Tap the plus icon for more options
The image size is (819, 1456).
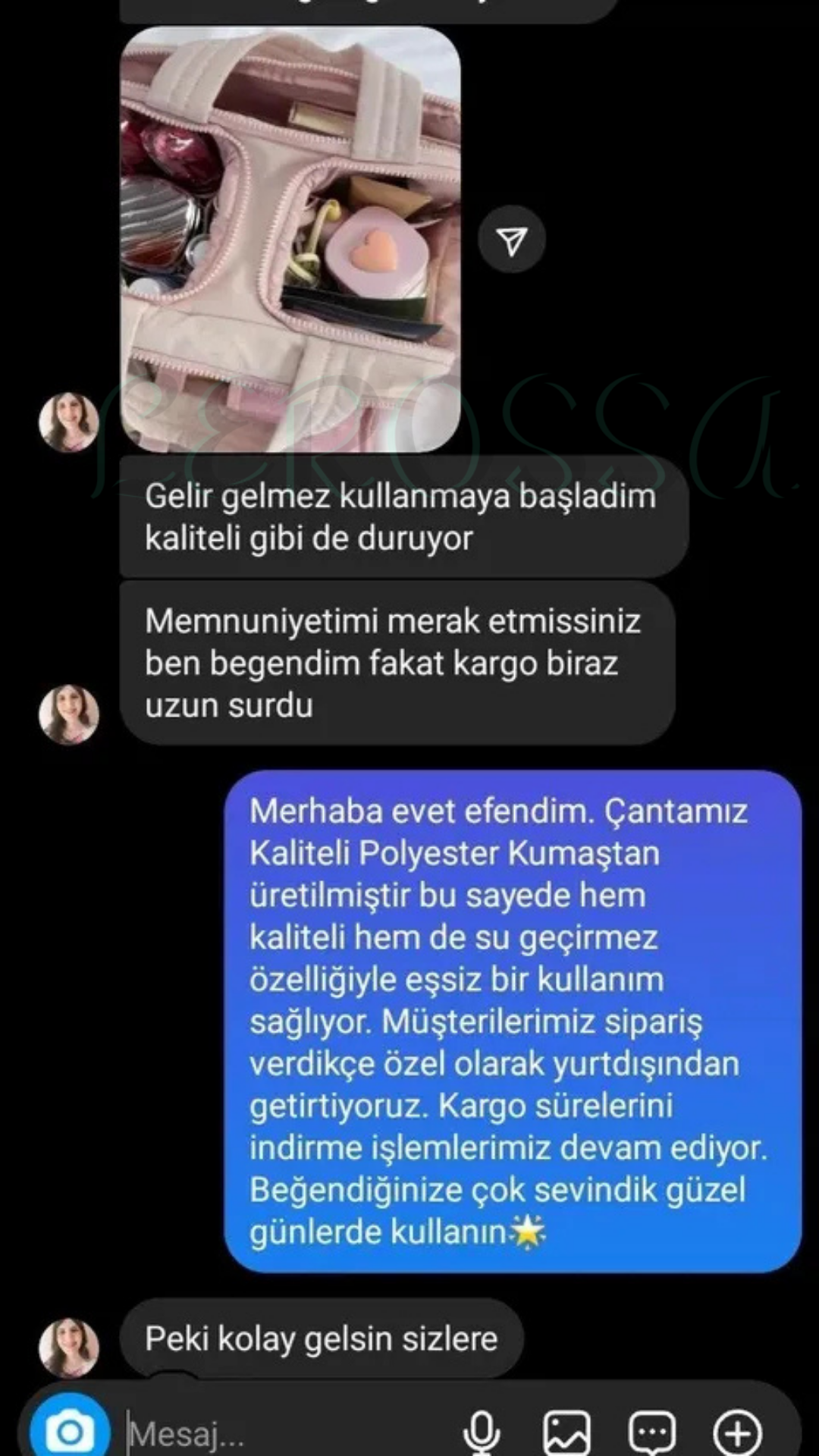pyautogui.click(x=737, y=1432)
